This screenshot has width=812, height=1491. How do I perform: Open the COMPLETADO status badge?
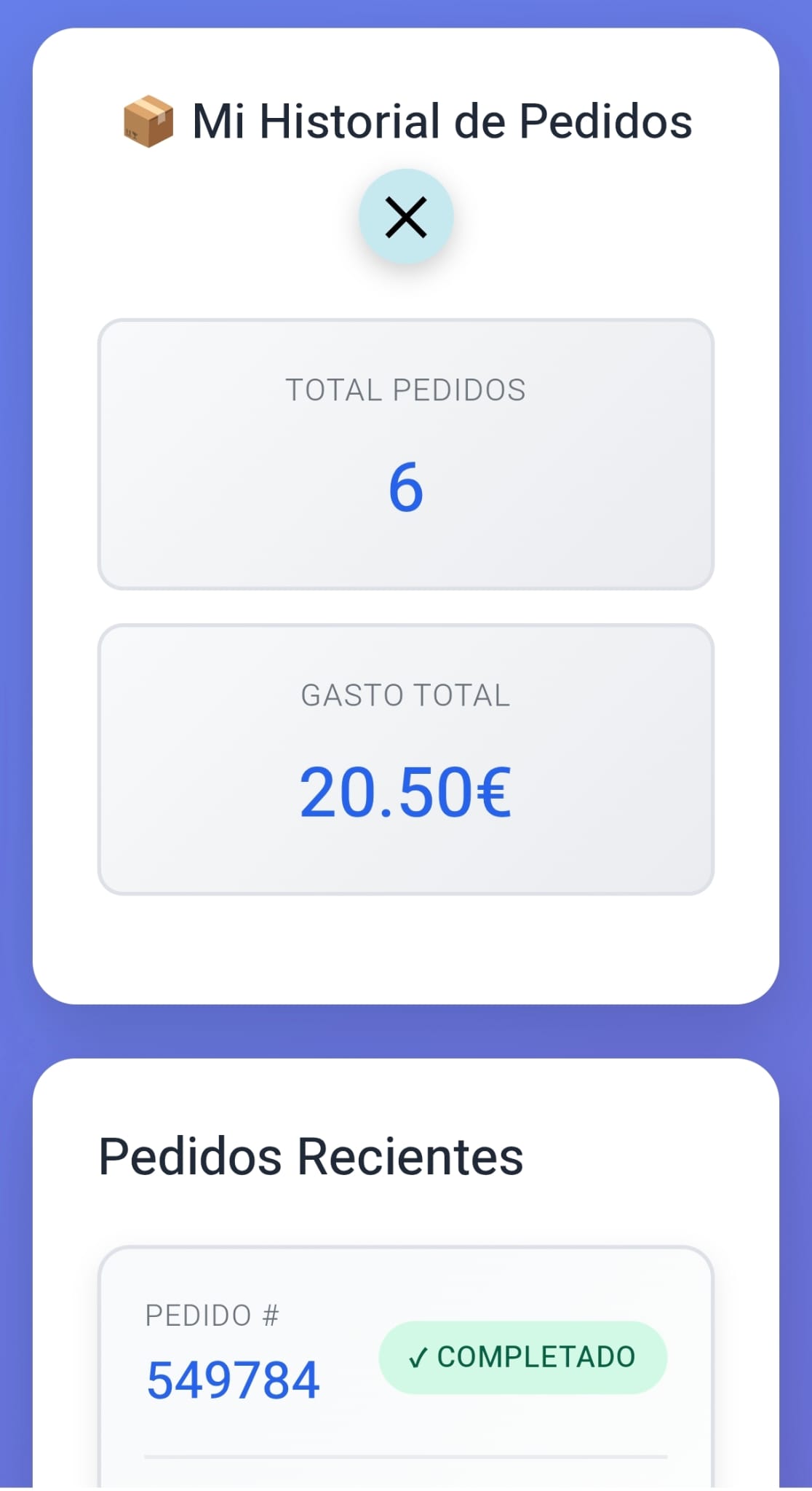(x=522, y=1355)
